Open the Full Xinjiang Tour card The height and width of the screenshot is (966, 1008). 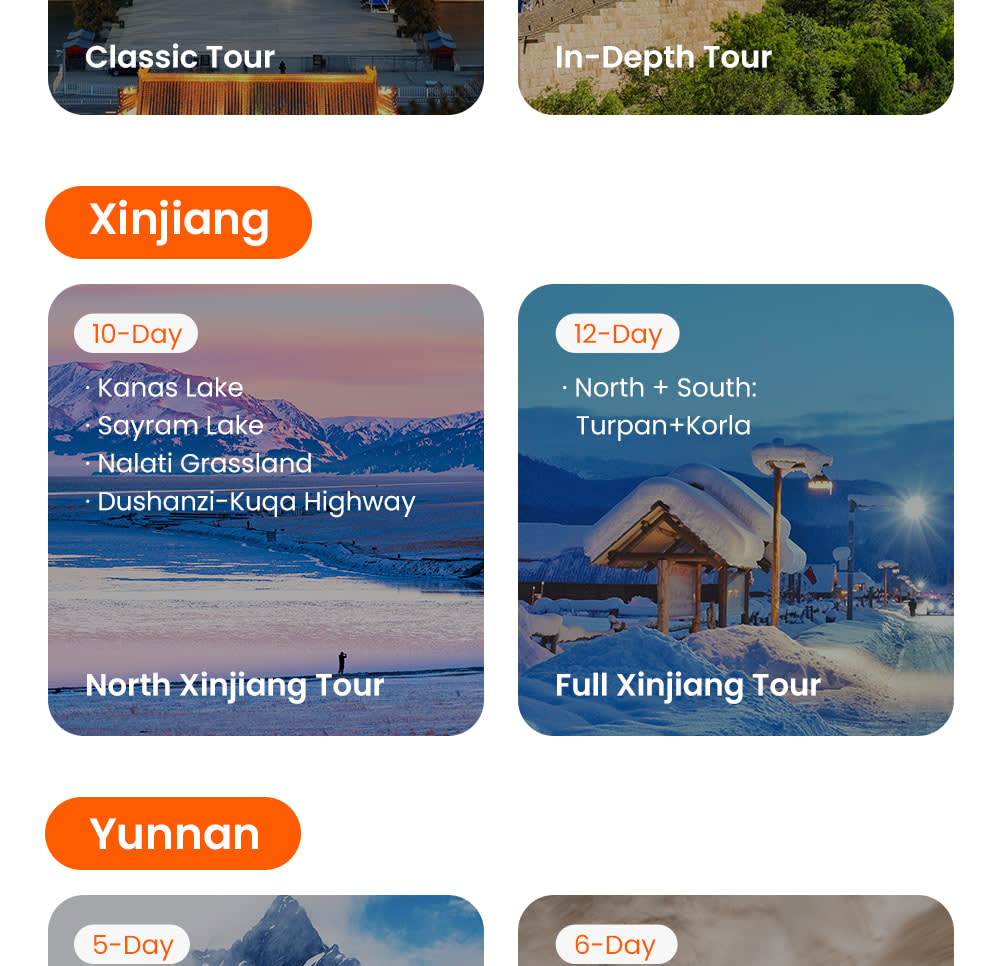pyautogui.click(x=735, y=510)
